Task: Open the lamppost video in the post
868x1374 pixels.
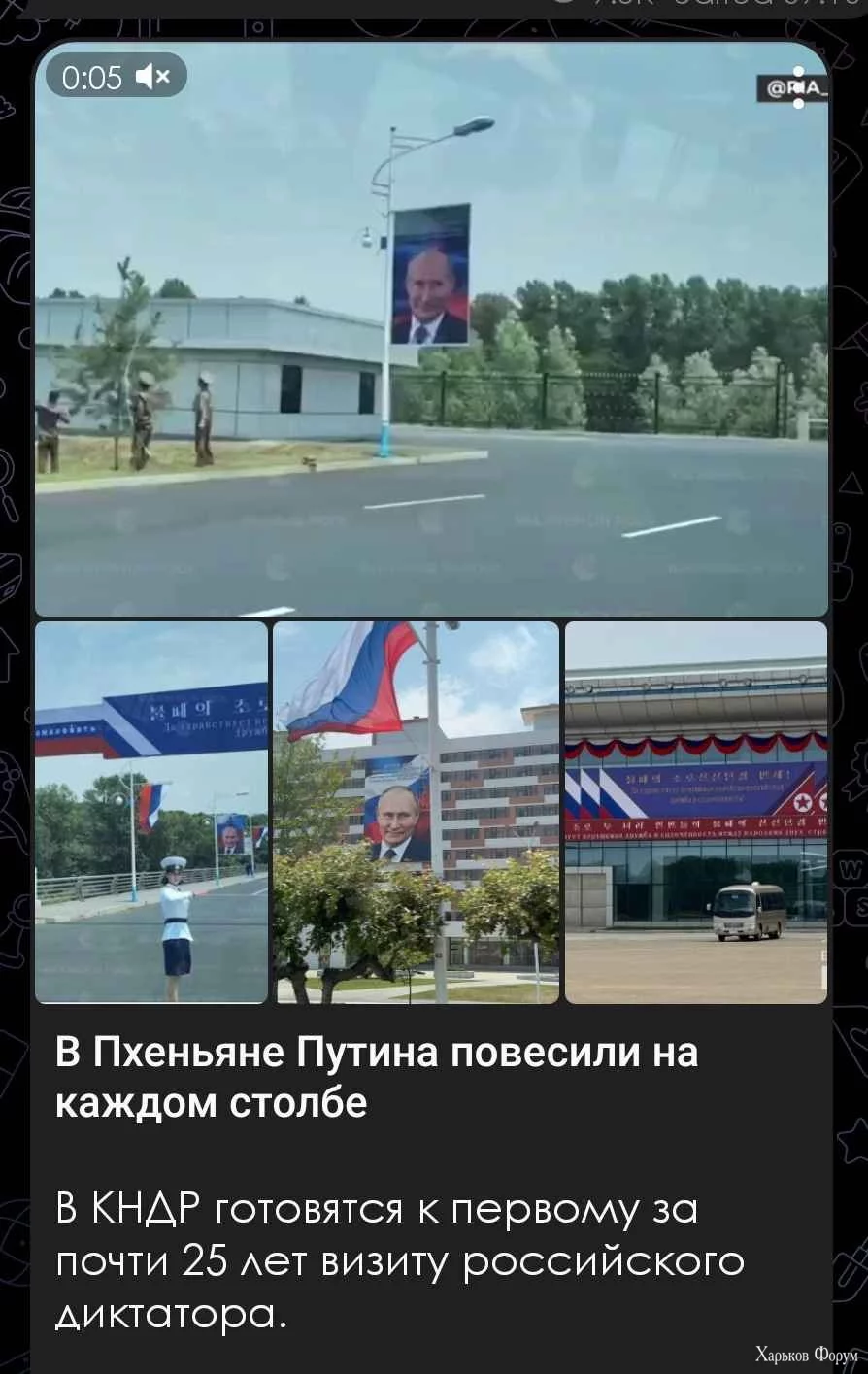Action: [x=431, y=369]
